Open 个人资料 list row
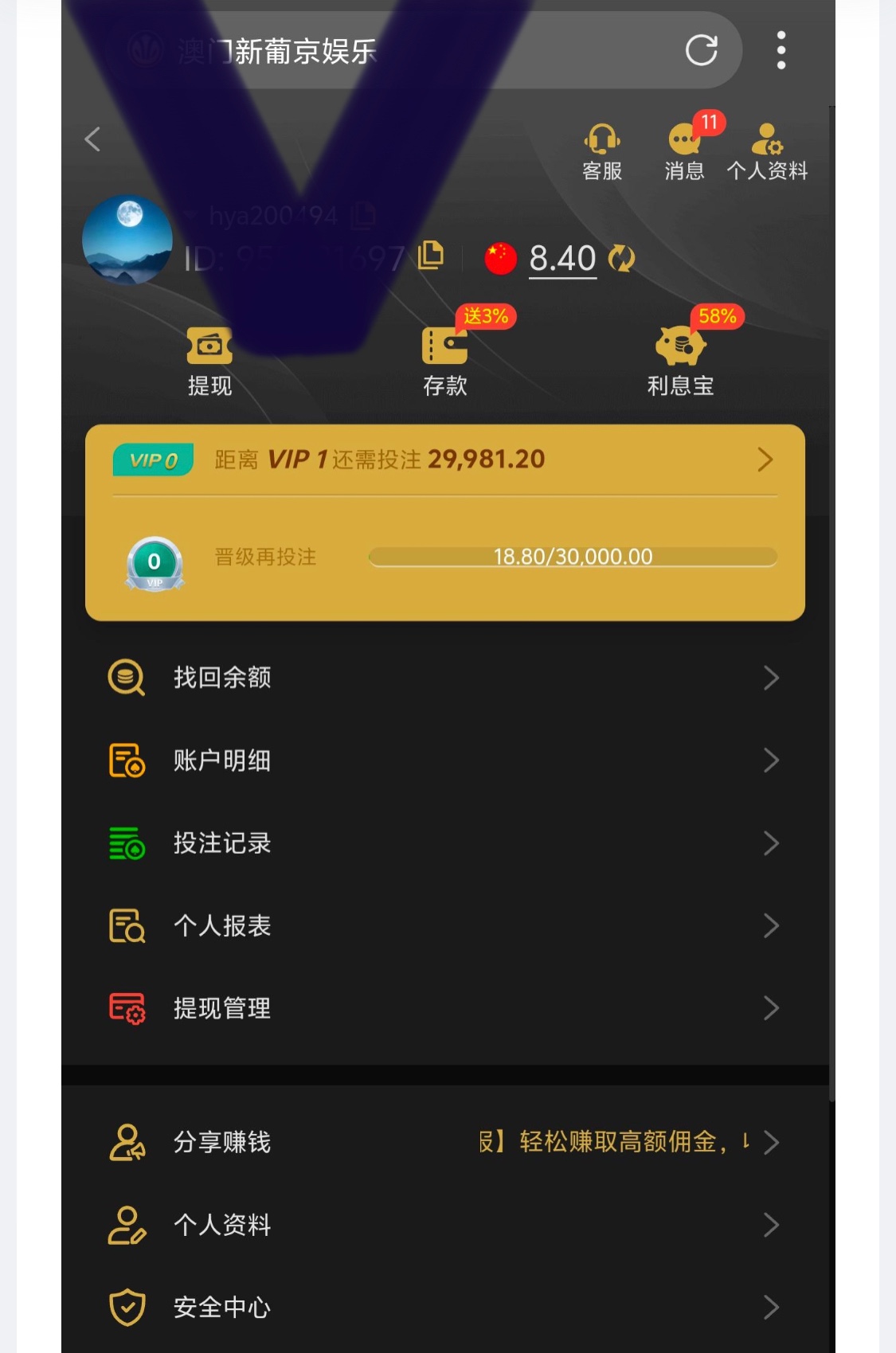This screenshot has width=896, height=1353. tap(444, 1225)
